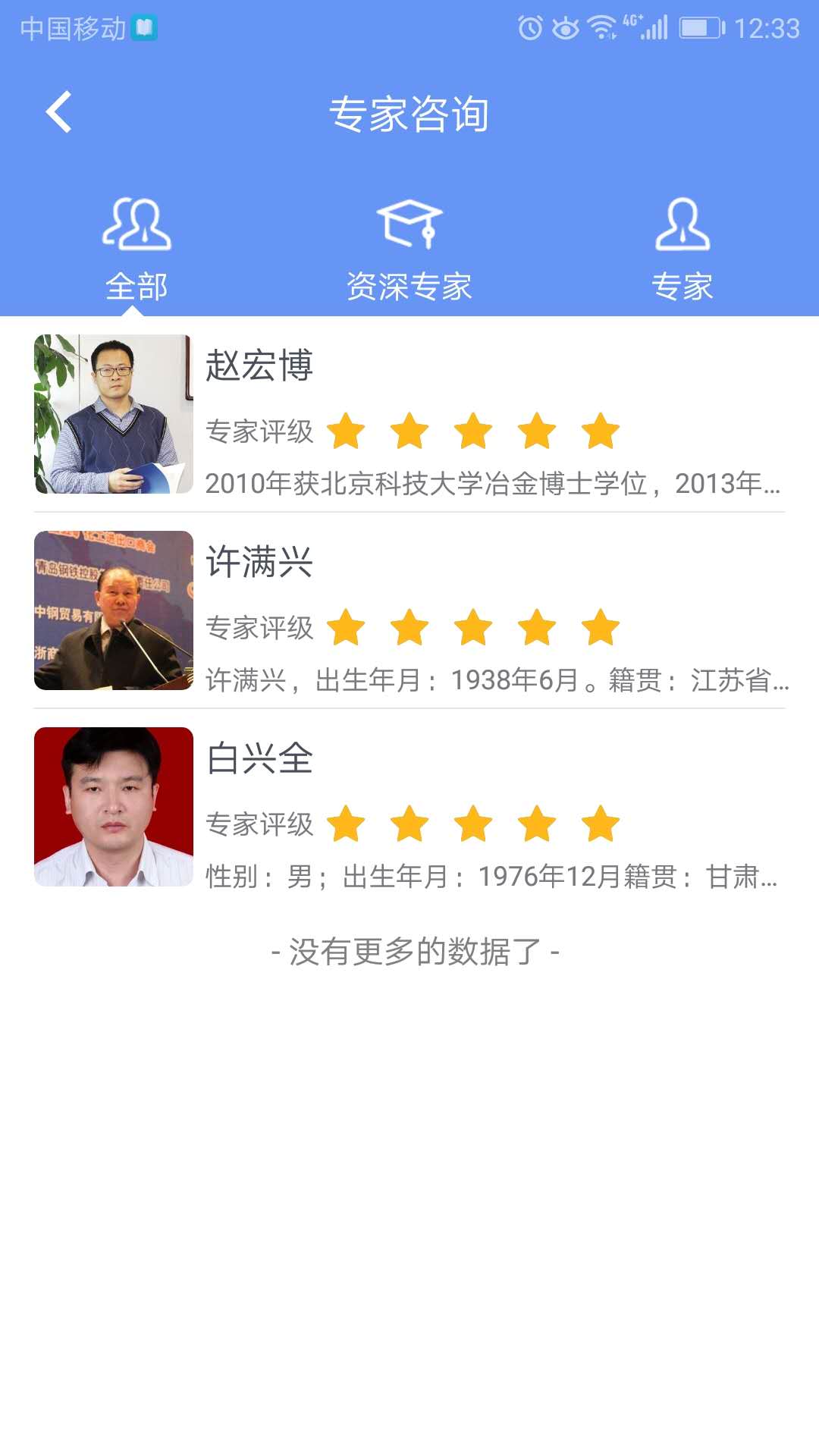The height and width of the screenshot is (1456, 819).
Task: Tap 许满兴's first rating star
Action: pos(347,627)
